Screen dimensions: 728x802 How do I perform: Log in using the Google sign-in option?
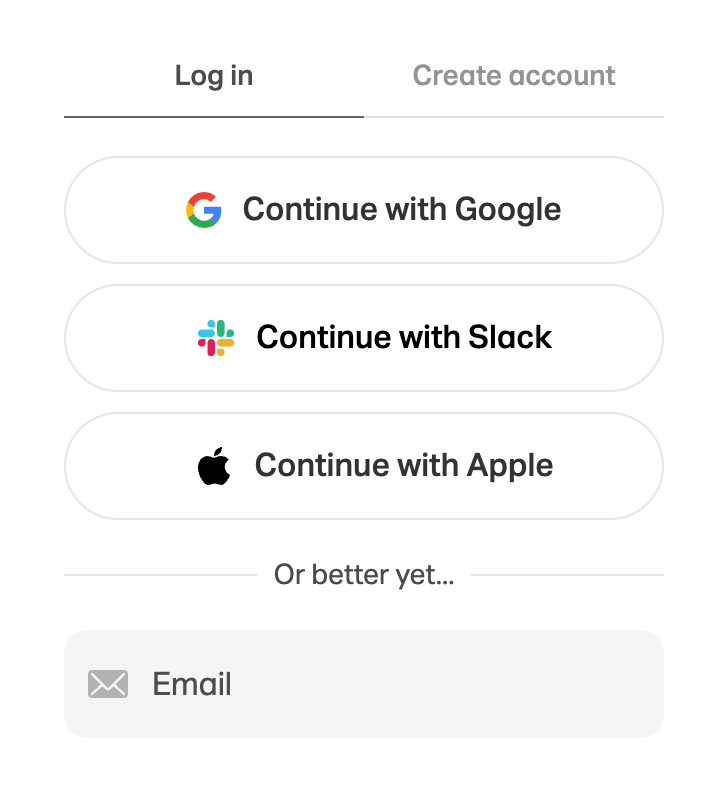tap(364, 209)
